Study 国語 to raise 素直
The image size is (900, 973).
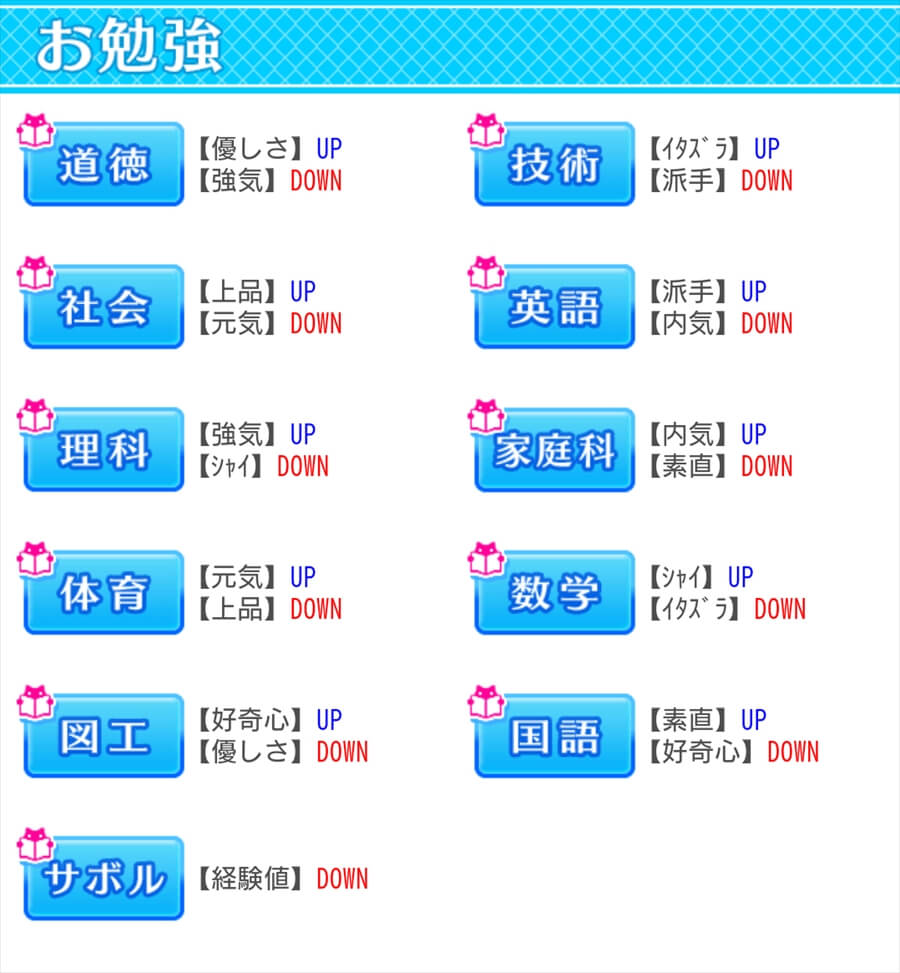(x=554, y=736)
